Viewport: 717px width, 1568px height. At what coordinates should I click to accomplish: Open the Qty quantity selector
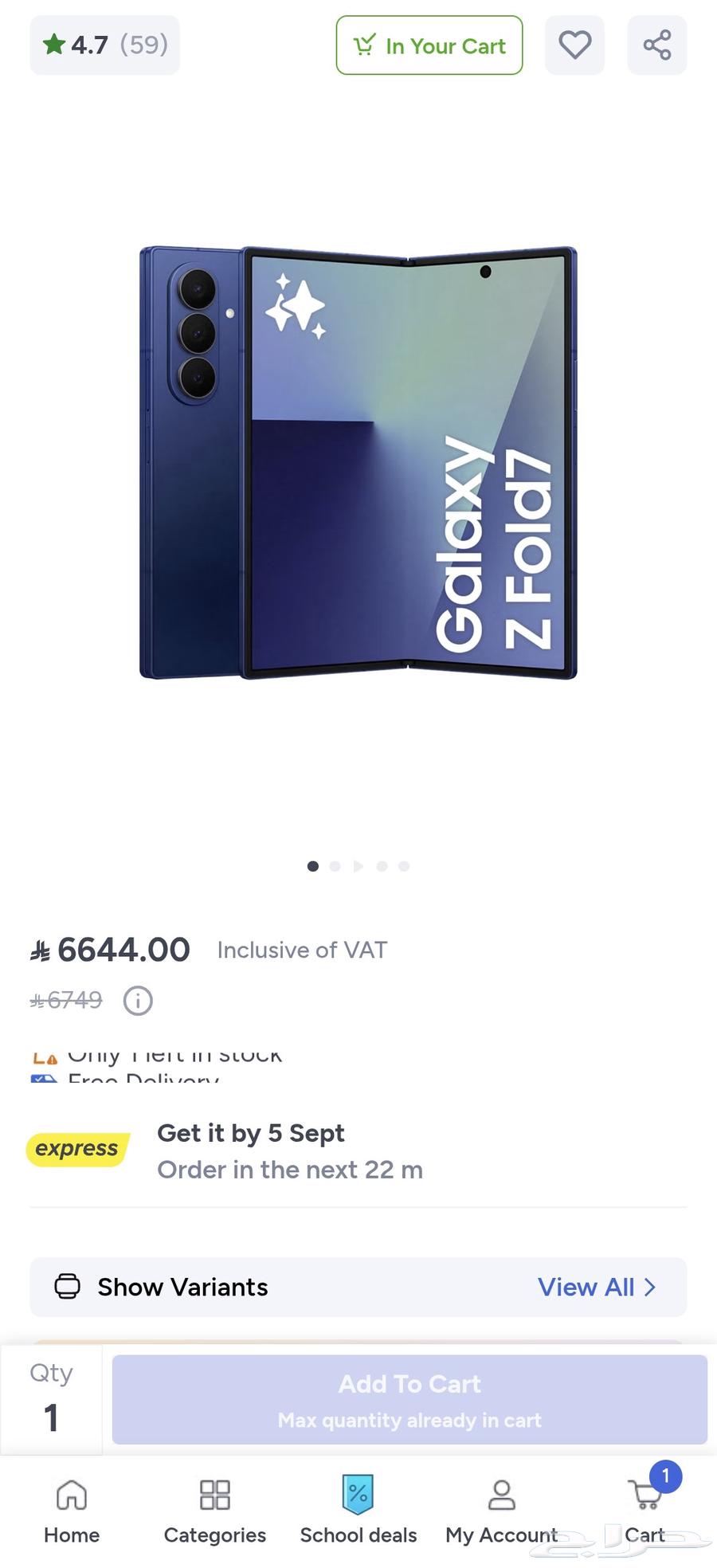(x=52, y=1400)
